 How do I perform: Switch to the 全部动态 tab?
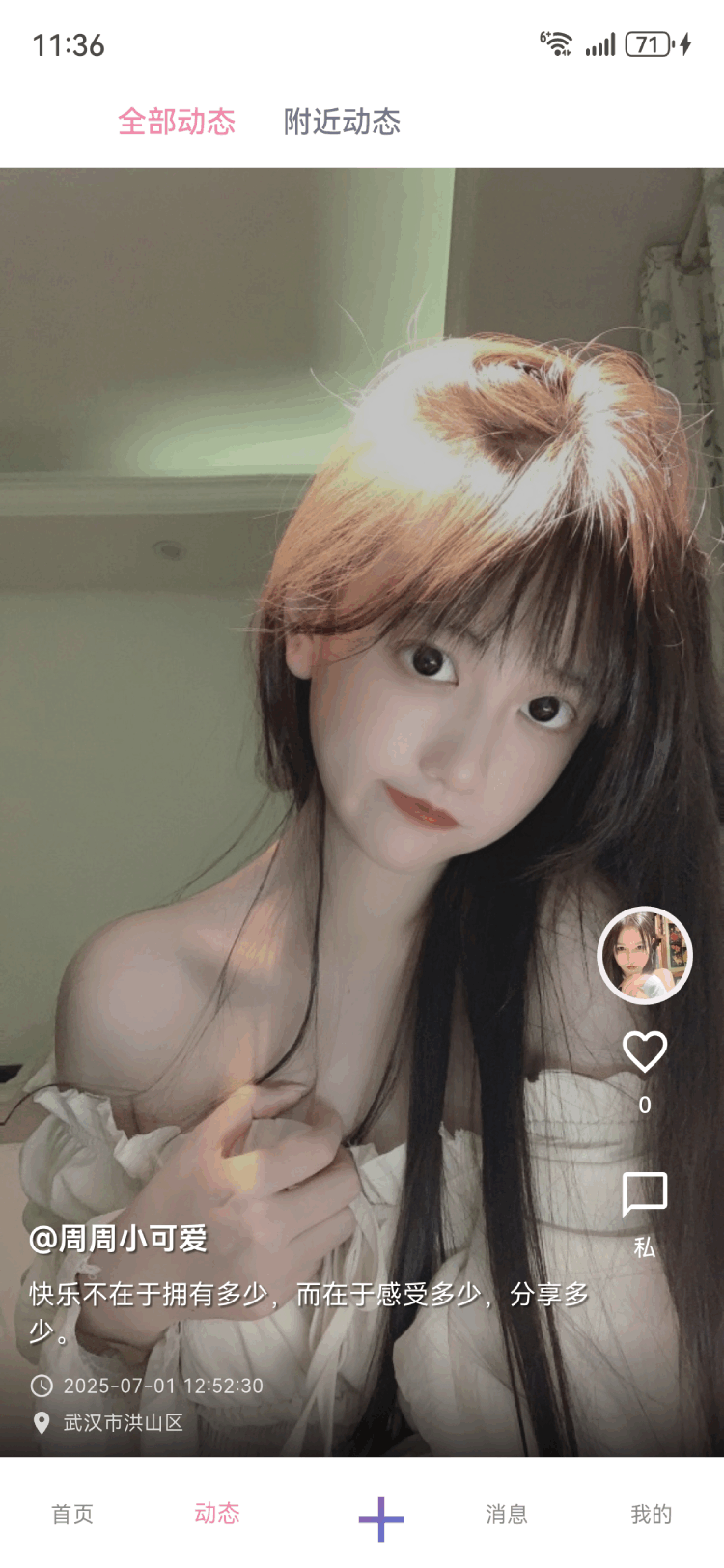[x=177, y=122]
